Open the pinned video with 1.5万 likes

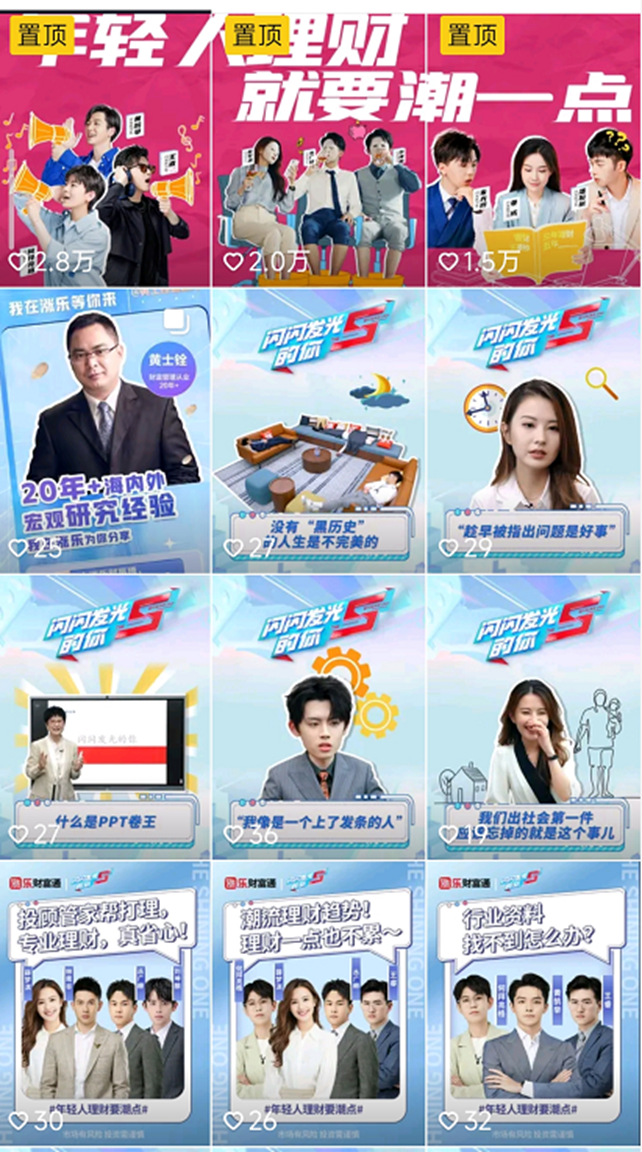[x=534, y=150]
